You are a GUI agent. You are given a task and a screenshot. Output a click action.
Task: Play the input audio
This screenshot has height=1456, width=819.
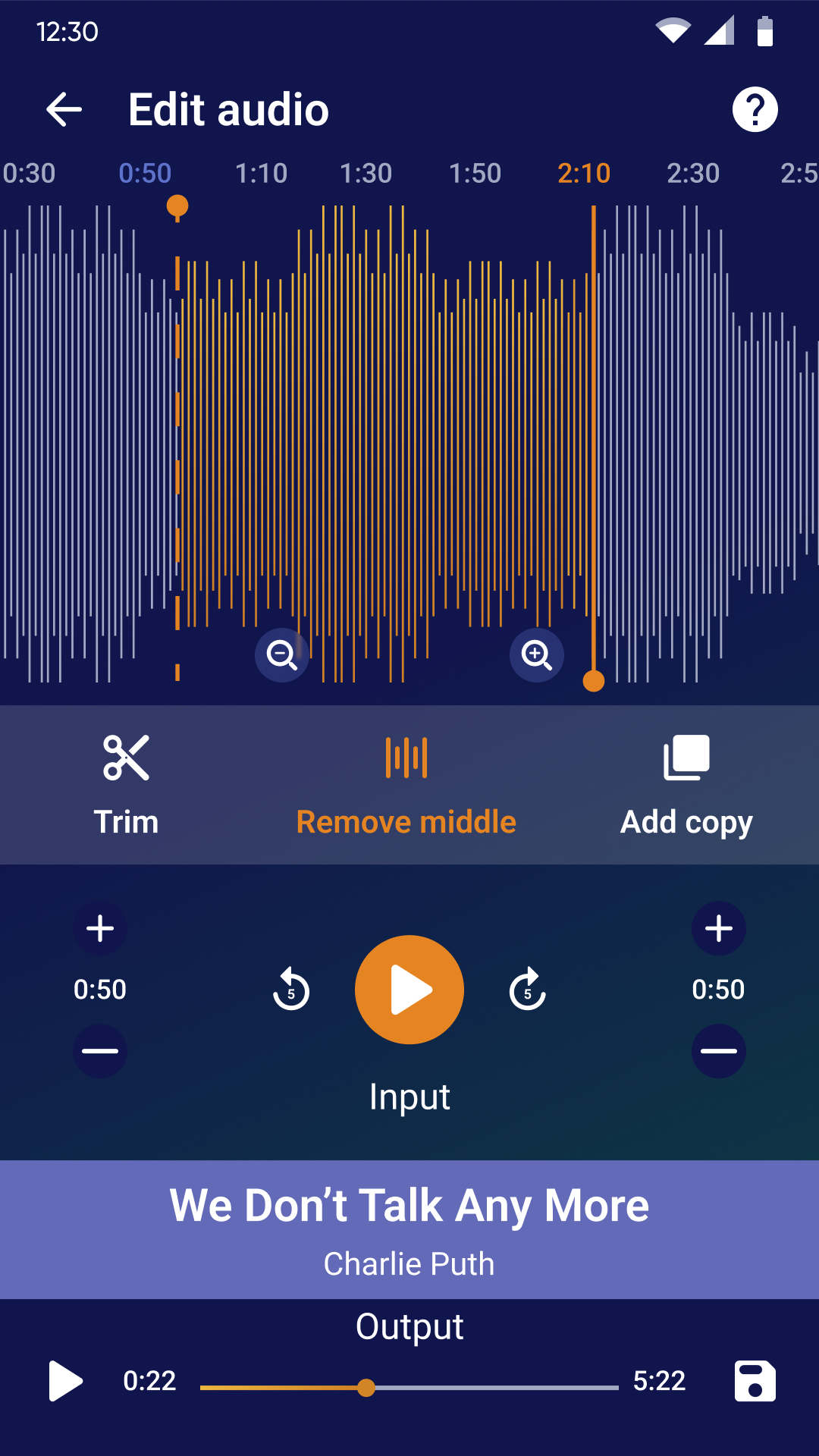point(409,990)
